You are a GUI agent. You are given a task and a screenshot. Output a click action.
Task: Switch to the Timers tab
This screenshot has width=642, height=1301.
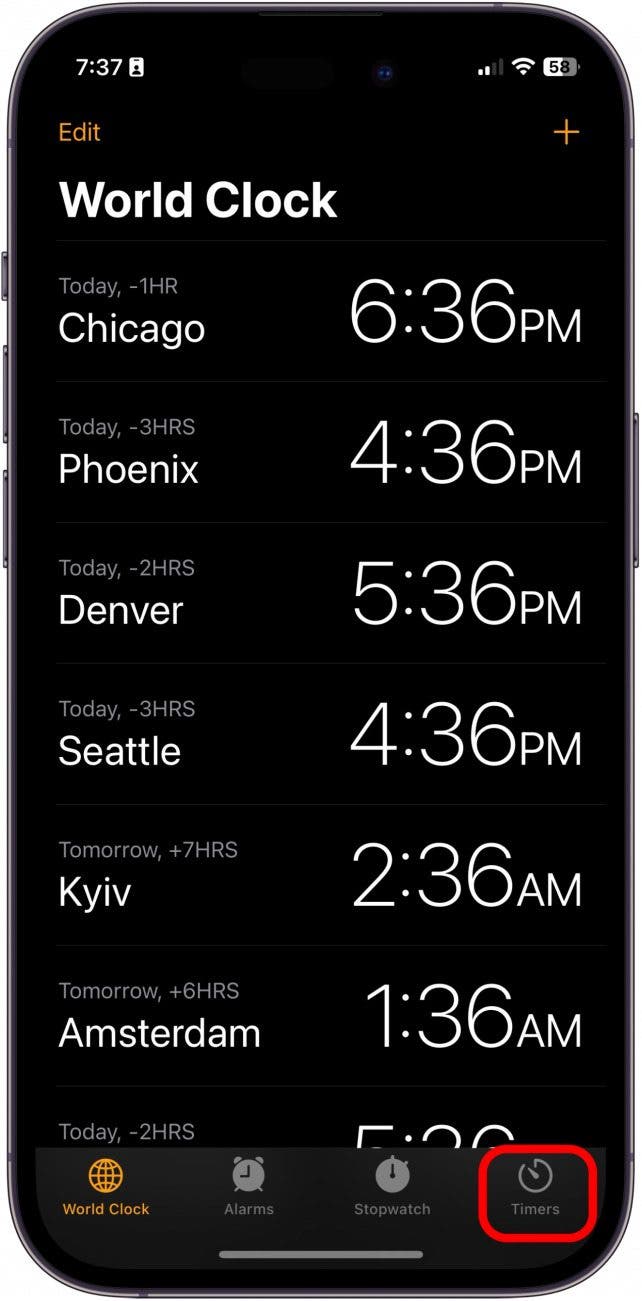coord(535,1188)
